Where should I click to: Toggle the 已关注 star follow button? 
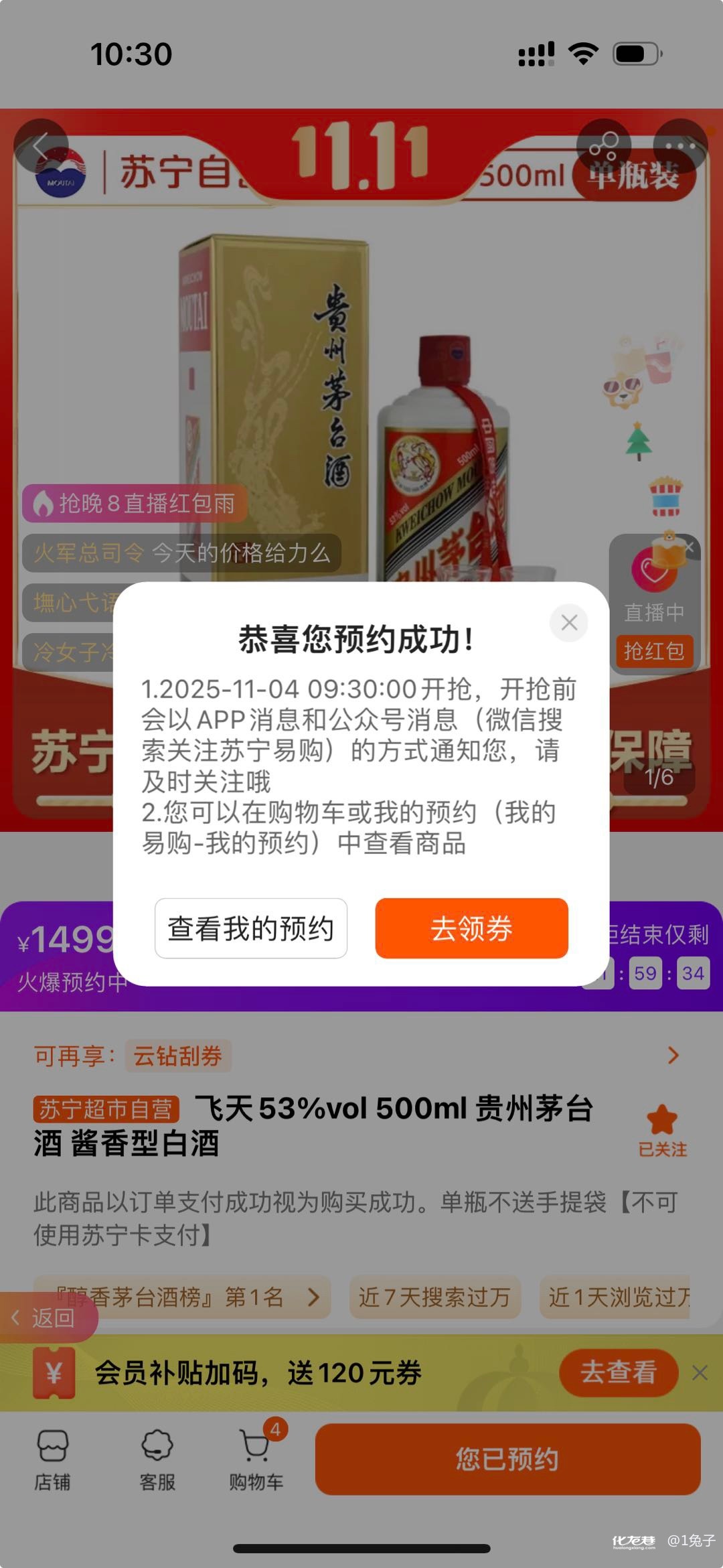(x=662, y=1131)
